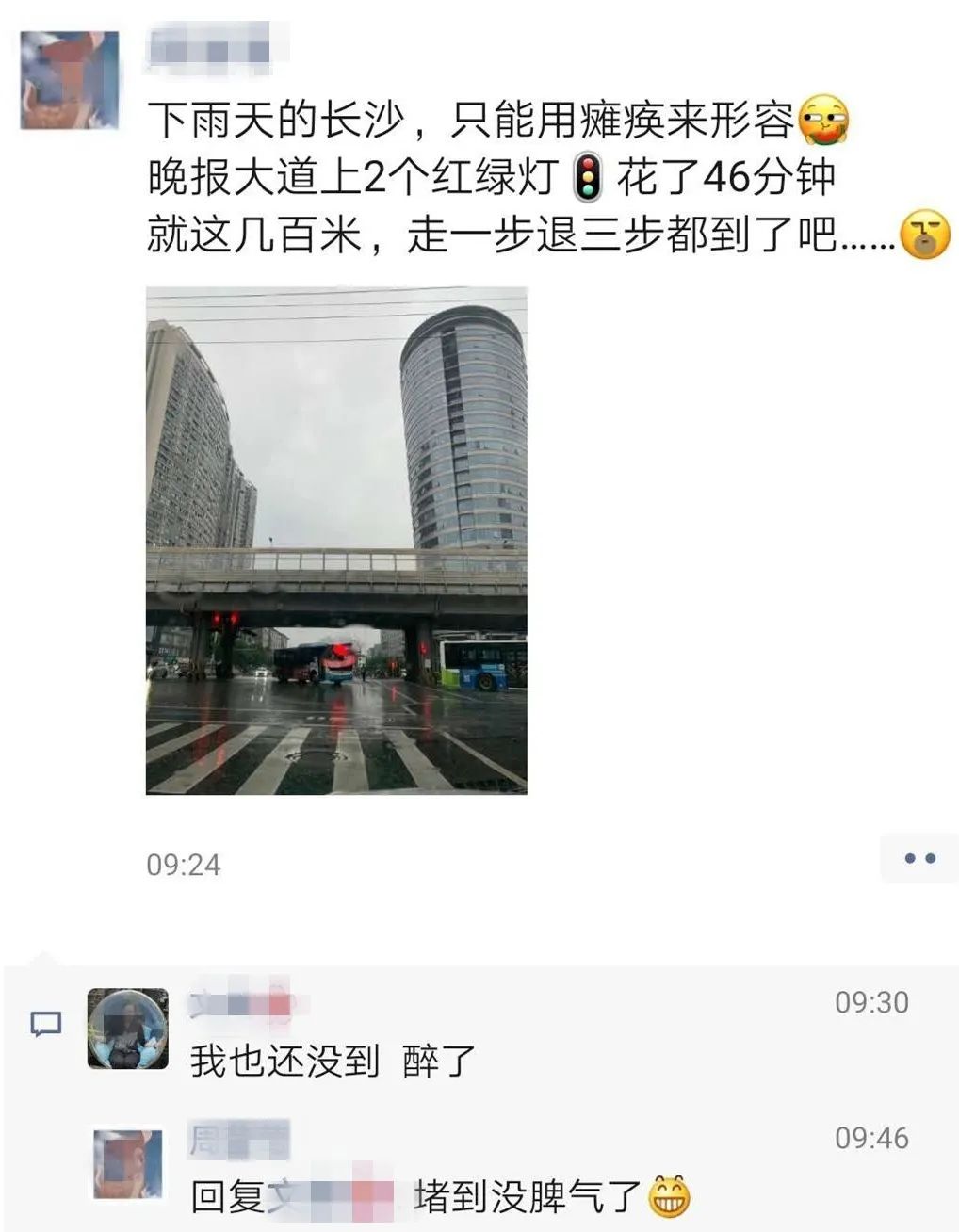Screen dimensions: 959x1232
Task: Reply to the comment "堵到没脾气了"
Action: pos(528,1196)
